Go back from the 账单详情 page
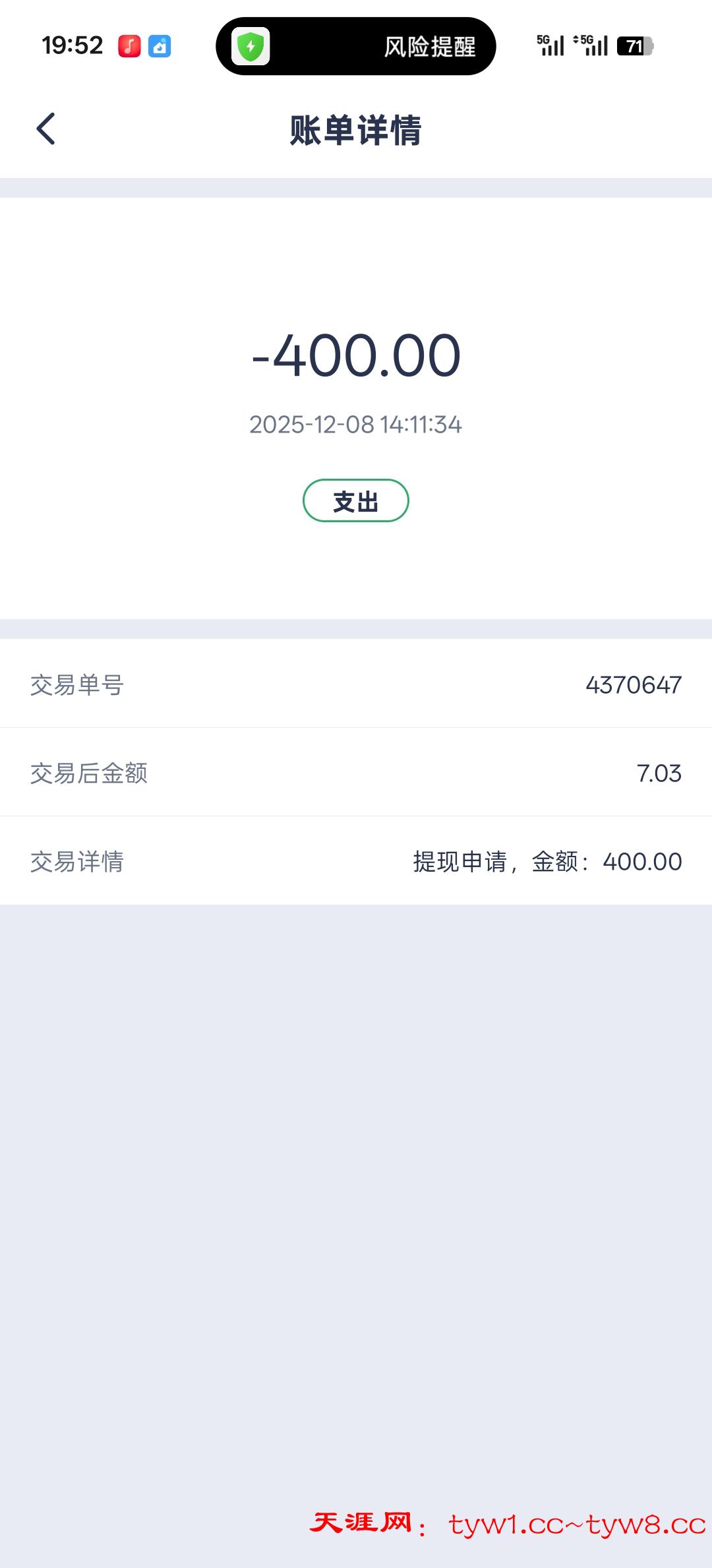712x1568 pixels. (46, 129)
